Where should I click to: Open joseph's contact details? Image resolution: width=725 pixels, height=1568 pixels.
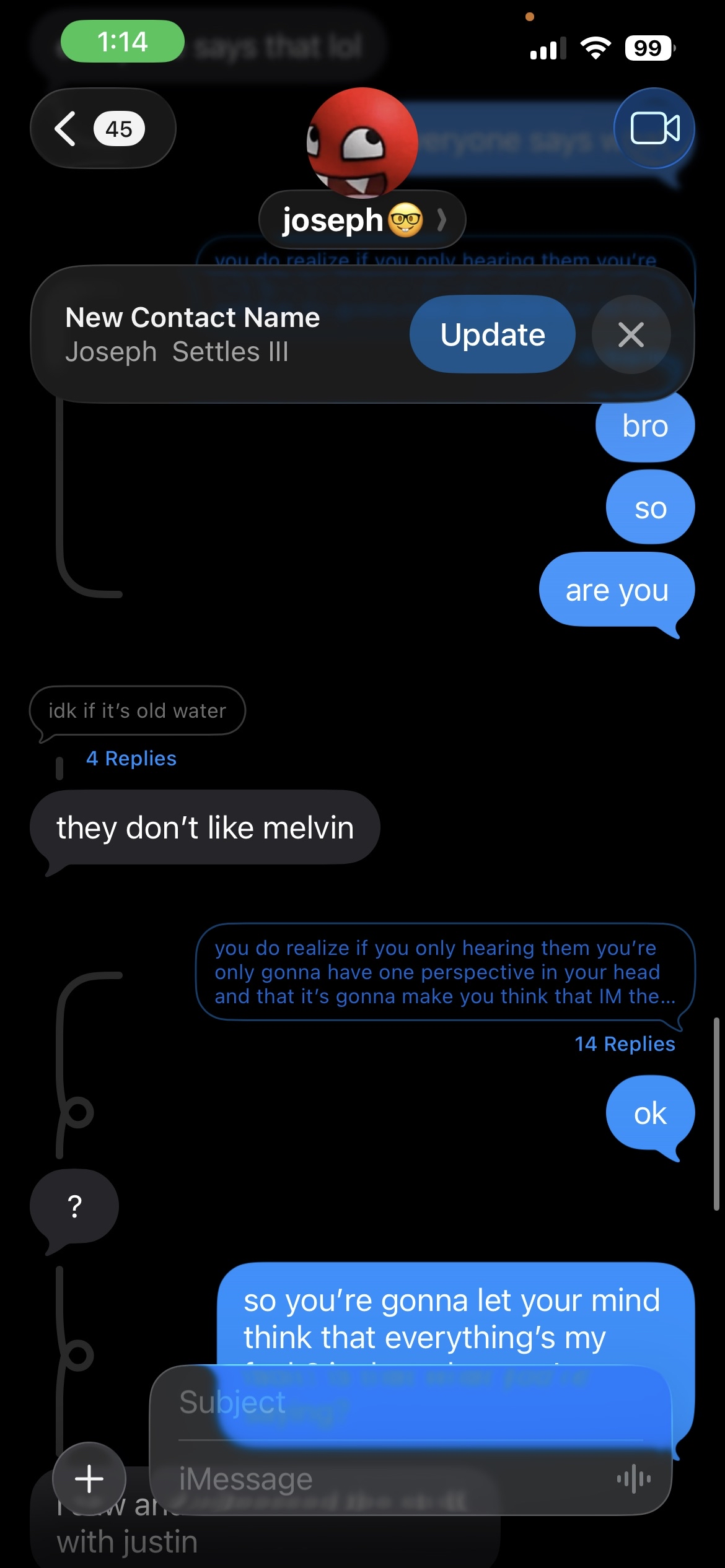(362, 220)
